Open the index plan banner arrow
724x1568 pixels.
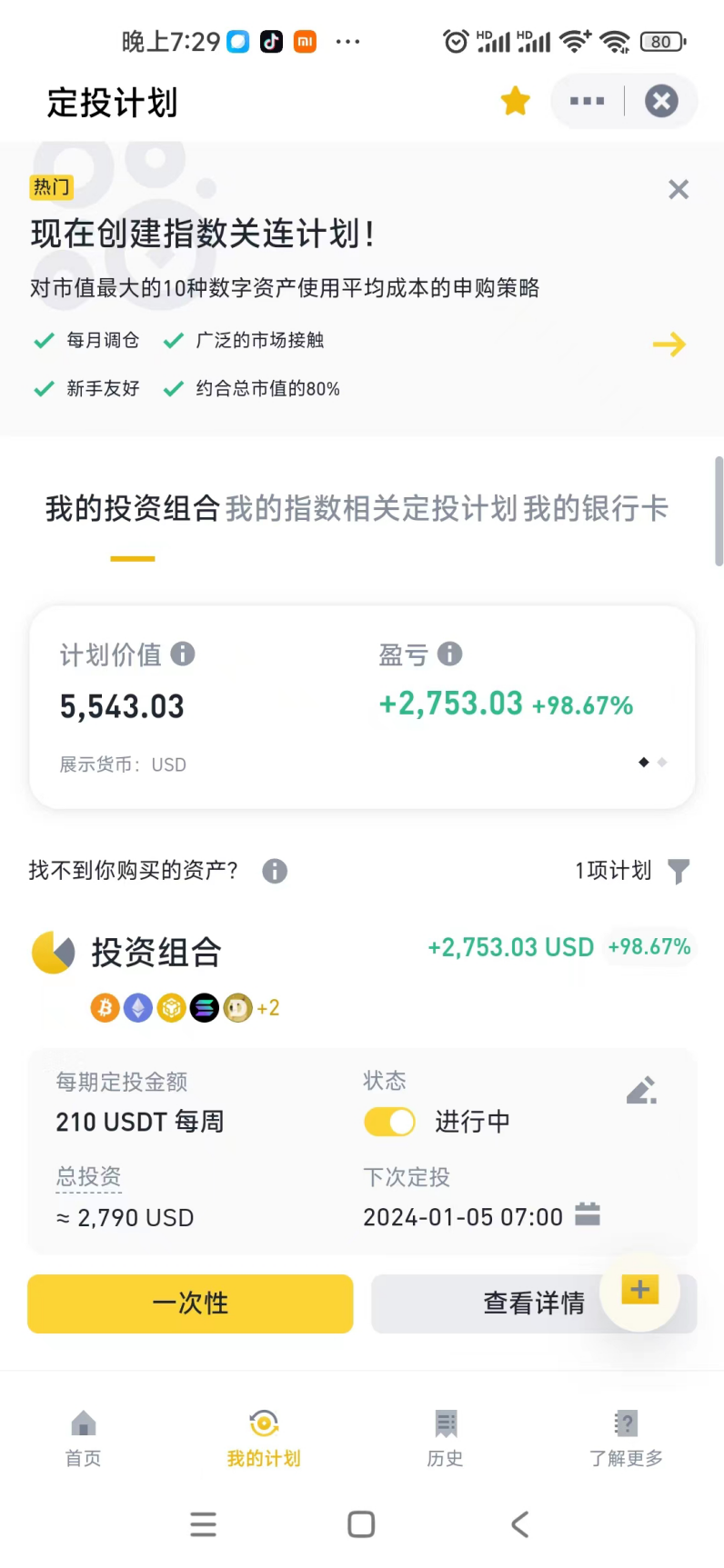pyautogui.click(x=669, y=345)
